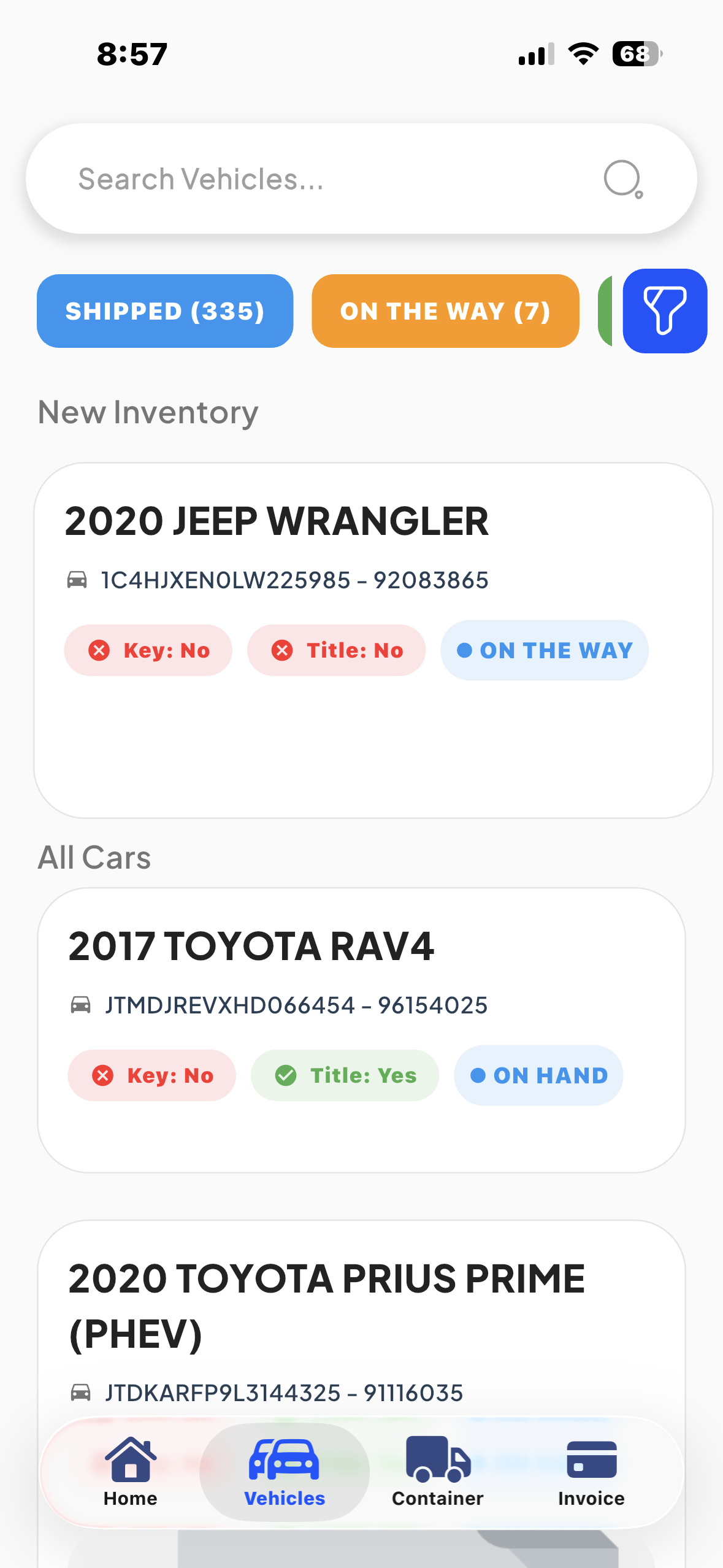Open the filter funnel button
The height and width of the screenshot is (1568, 723).
[x=665, y=311]
